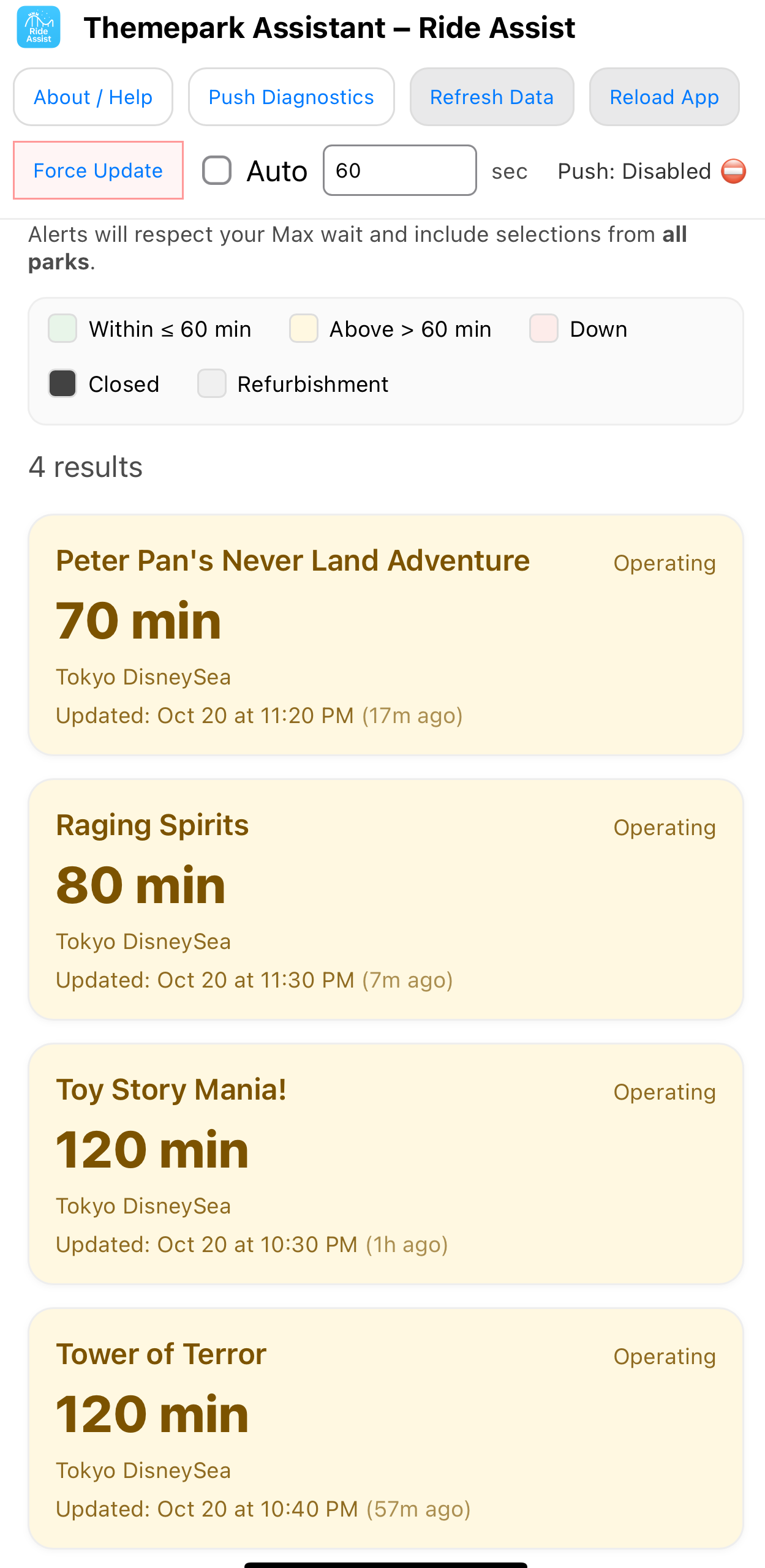
Task: View the Toy Story Mania! card
Action: point(386,1163)
